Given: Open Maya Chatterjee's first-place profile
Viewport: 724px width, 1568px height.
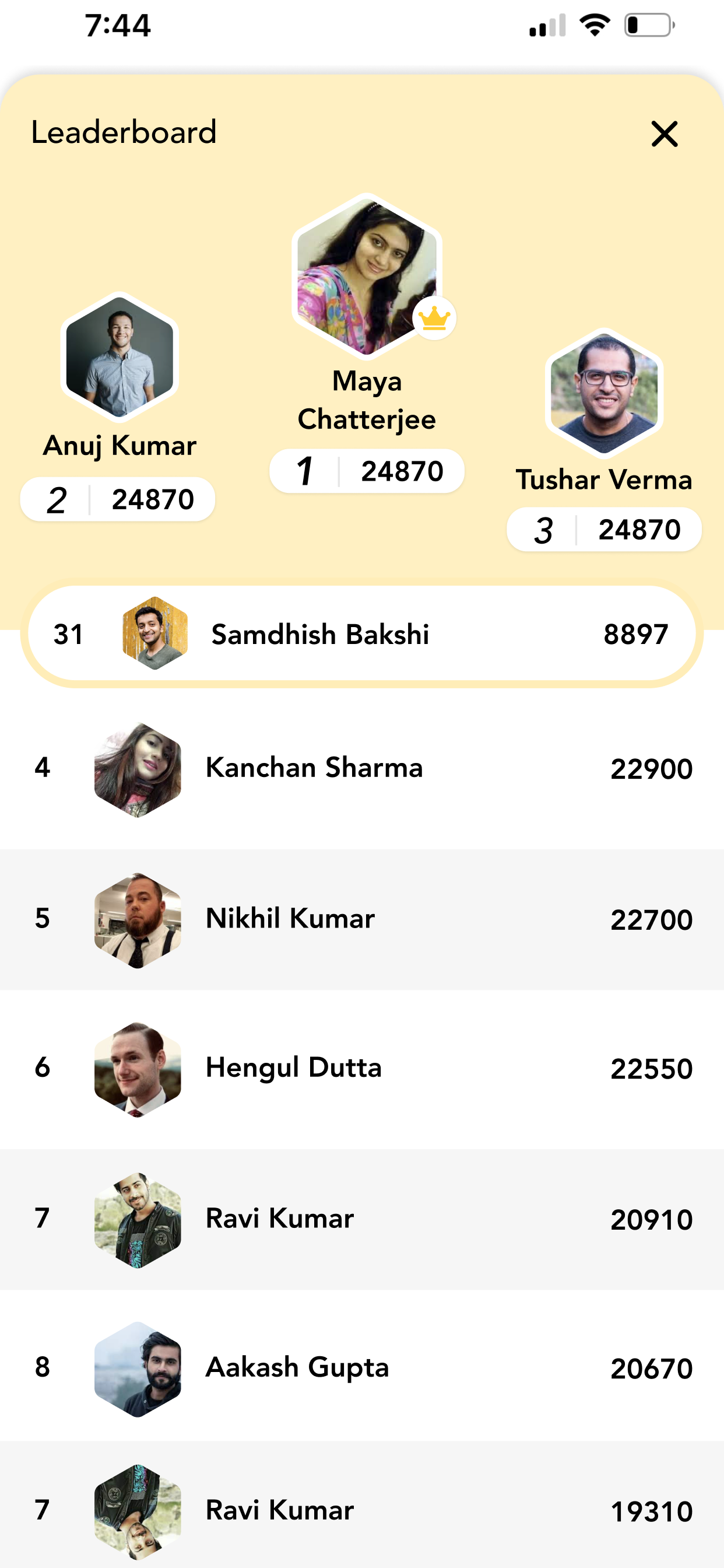Looking at the screenshot, I should [367, 277].
